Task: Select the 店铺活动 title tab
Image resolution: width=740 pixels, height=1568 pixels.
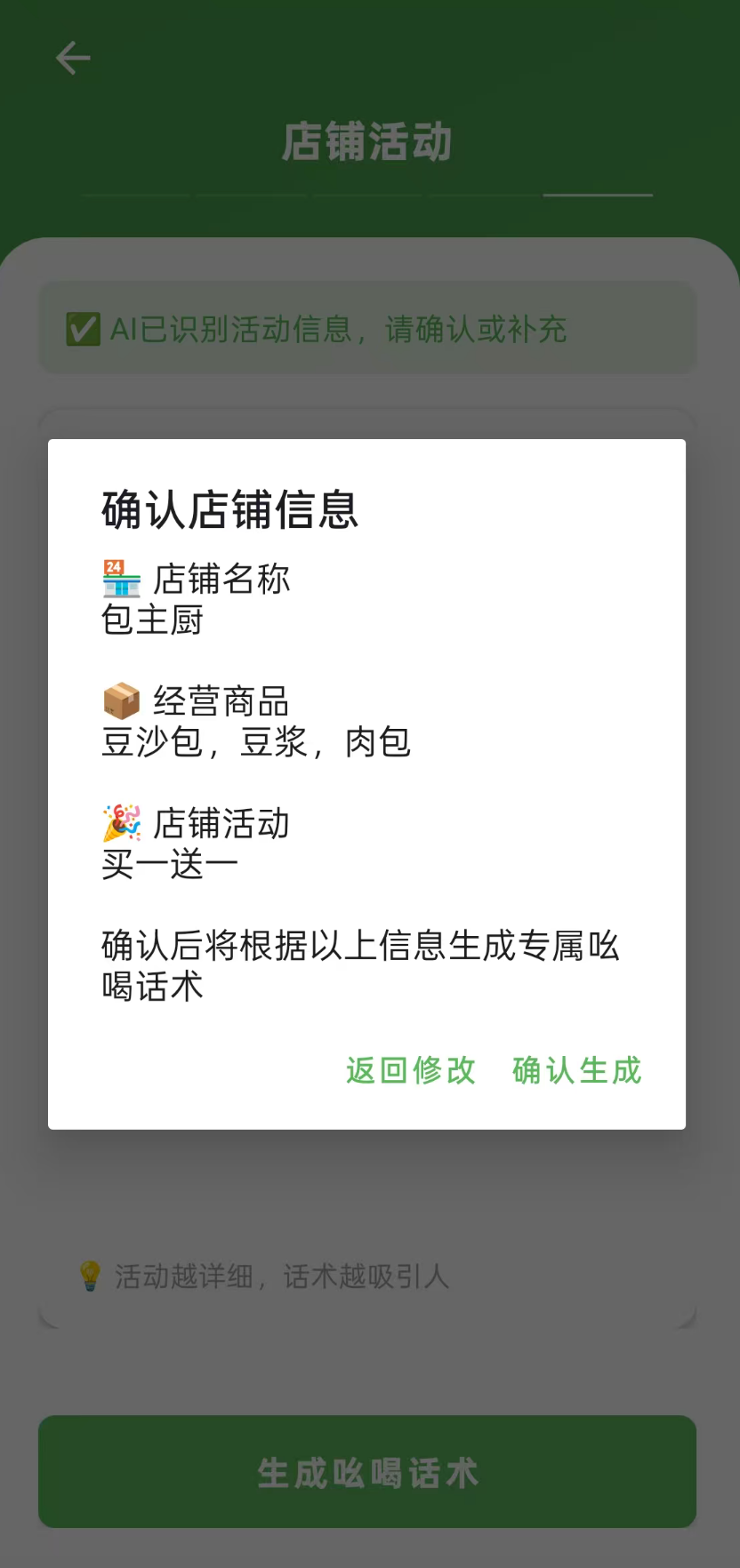Action: pos(369,140)
